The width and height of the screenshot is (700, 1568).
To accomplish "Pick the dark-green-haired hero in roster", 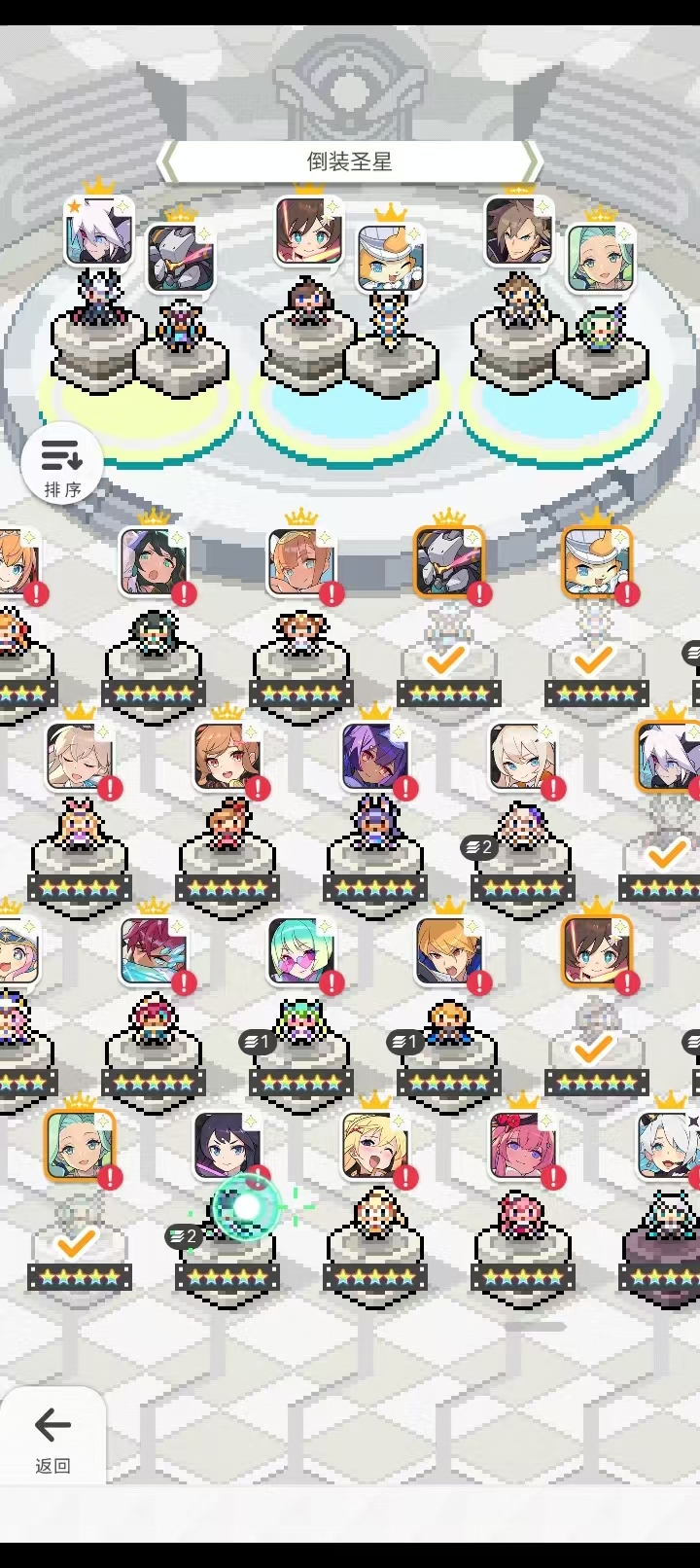I will 153,561.
